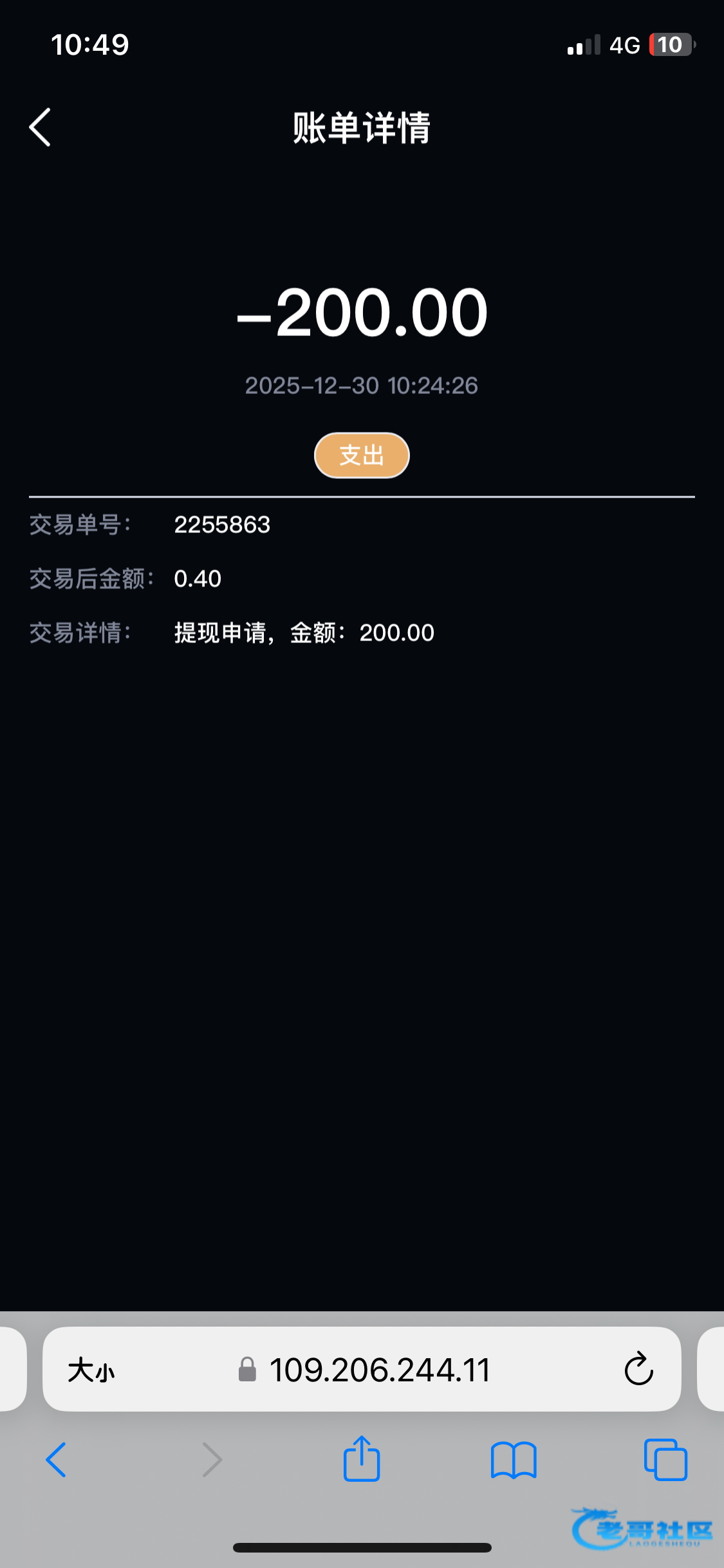Image resolution: width=724 pixels, height=1568 pixels.
Task: Show all open Safari tabs
Action: tap(665, 1459)
